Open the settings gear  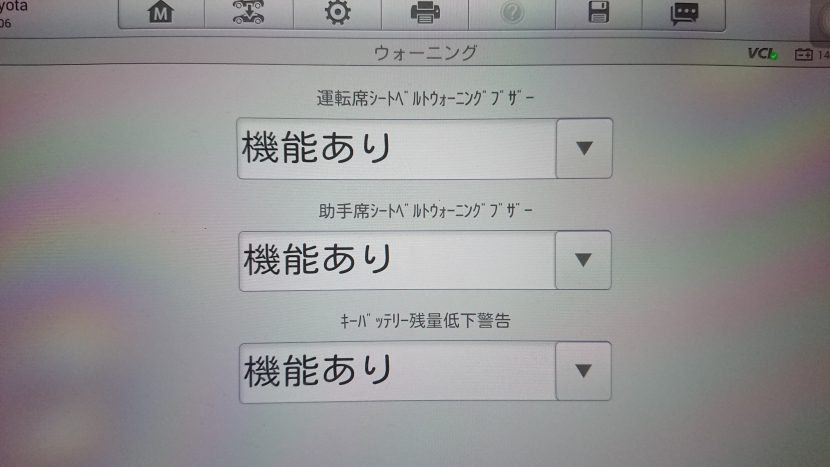point(337,14)
